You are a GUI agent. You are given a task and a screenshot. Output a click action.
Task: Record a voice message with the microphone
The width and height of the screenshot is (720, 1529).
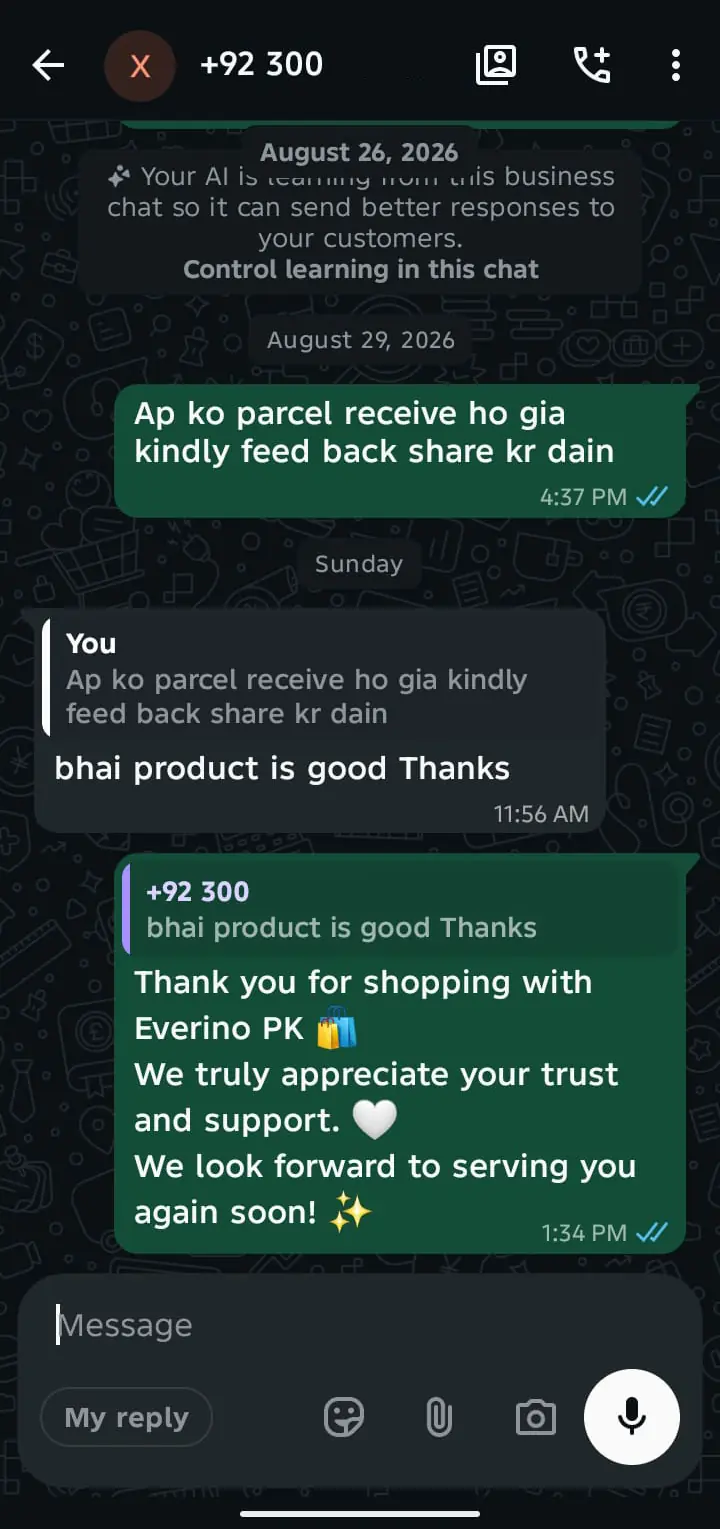pos(632,1417)
